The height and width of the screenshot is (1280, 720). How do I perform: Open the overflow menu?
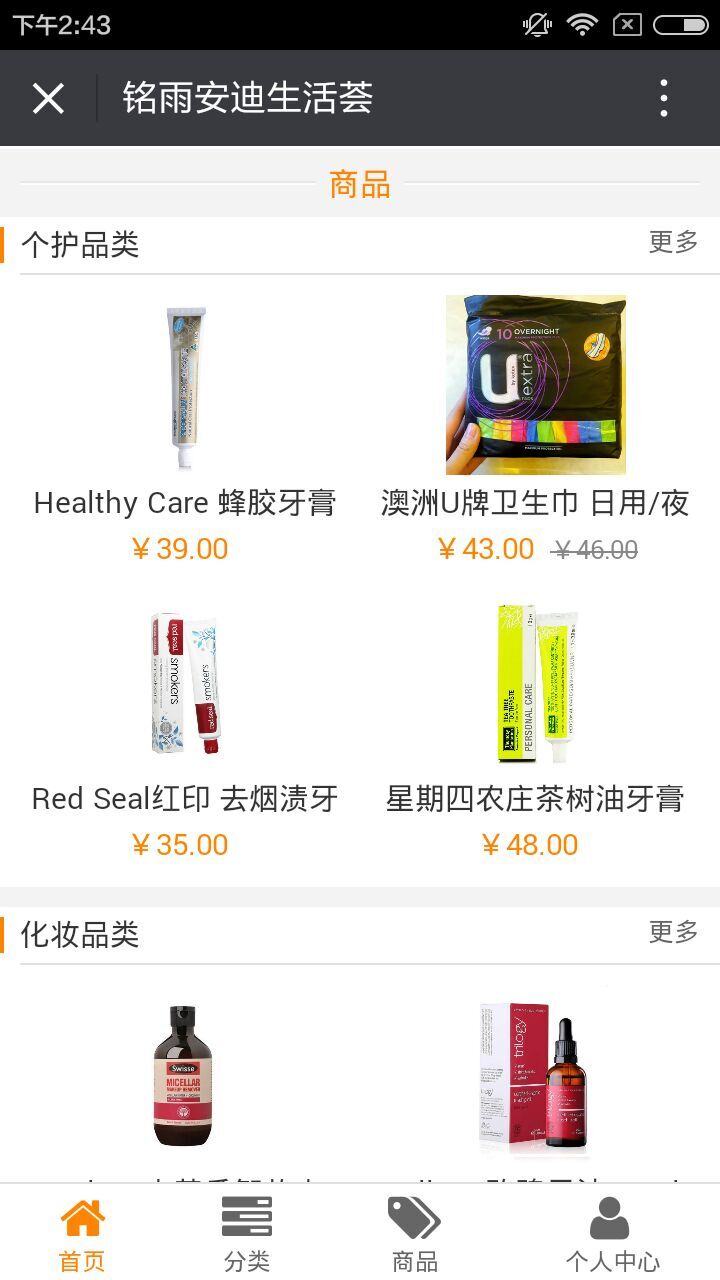tap(663, 98)
